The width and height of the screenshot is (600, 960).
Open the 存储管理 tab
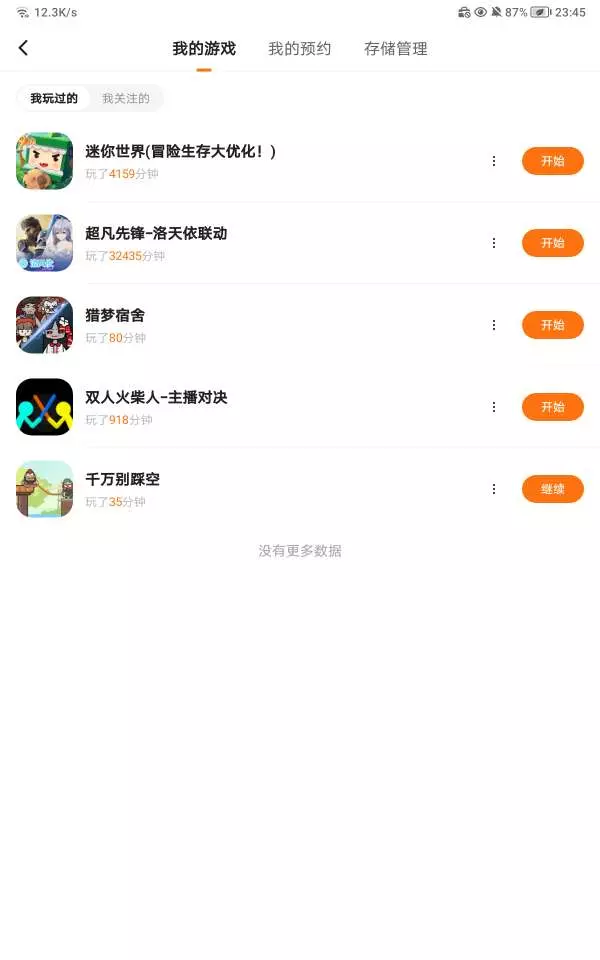click(x=395, y=48)
